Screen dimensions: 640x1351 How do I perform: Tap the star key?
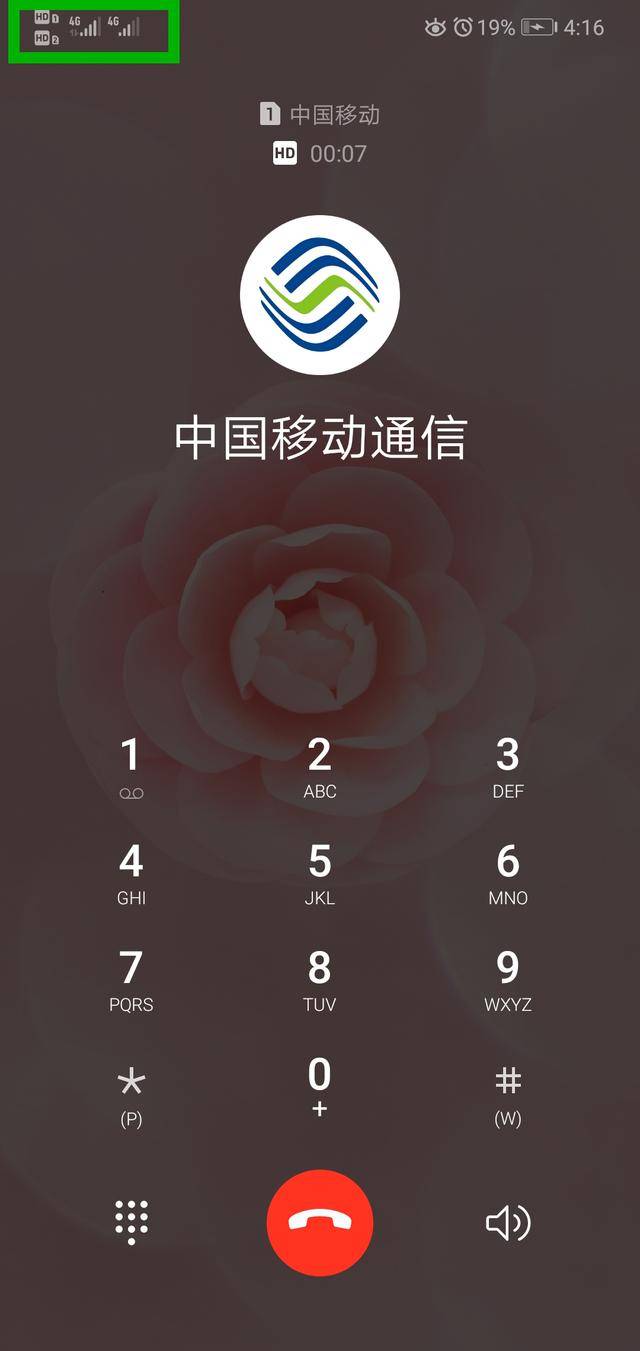tap(131, 1095)
